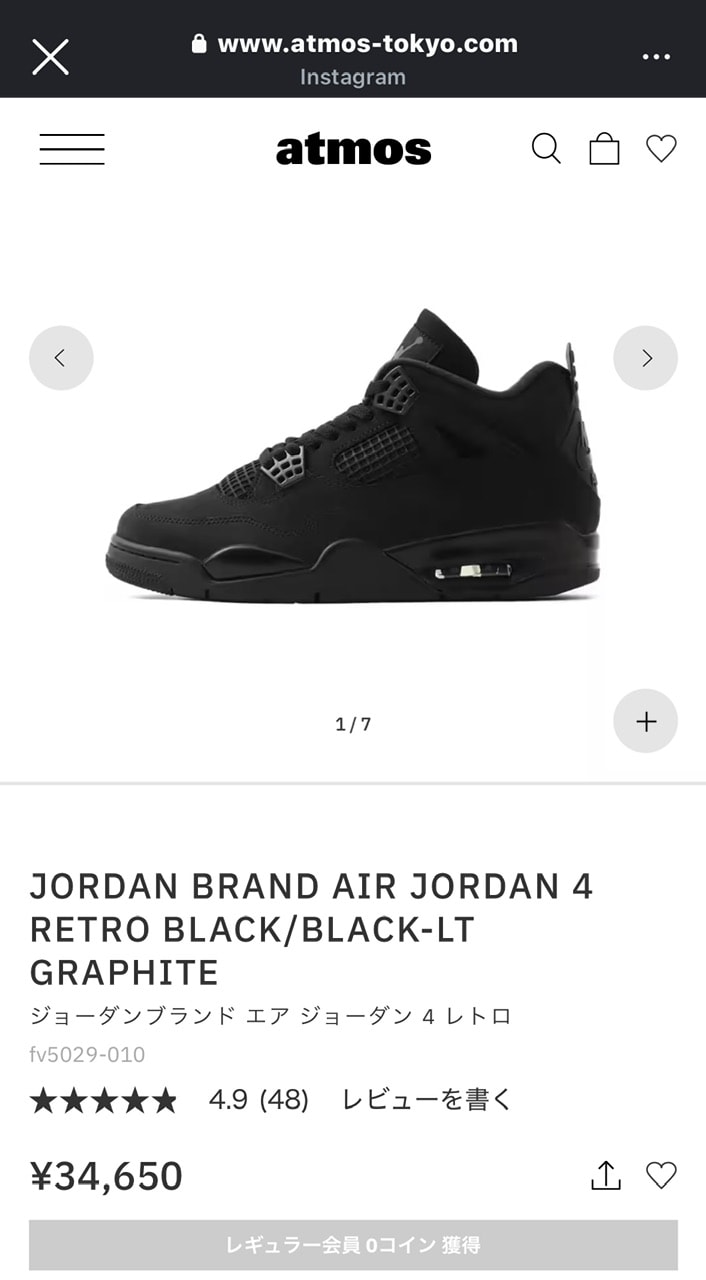Share this Air Jordan 4 product

[606, 1176]
